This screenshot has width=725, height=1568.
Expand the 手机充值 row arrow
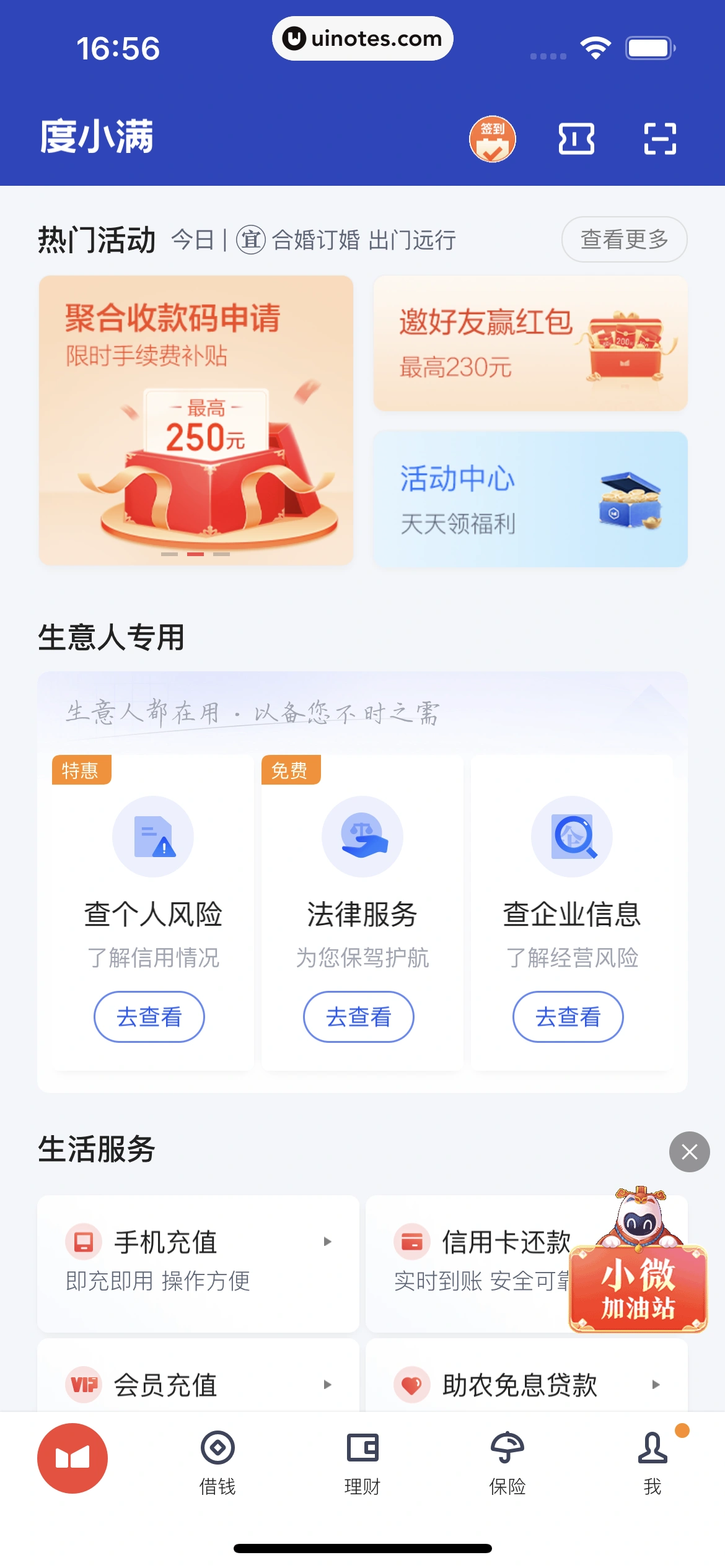[327, 1241]
